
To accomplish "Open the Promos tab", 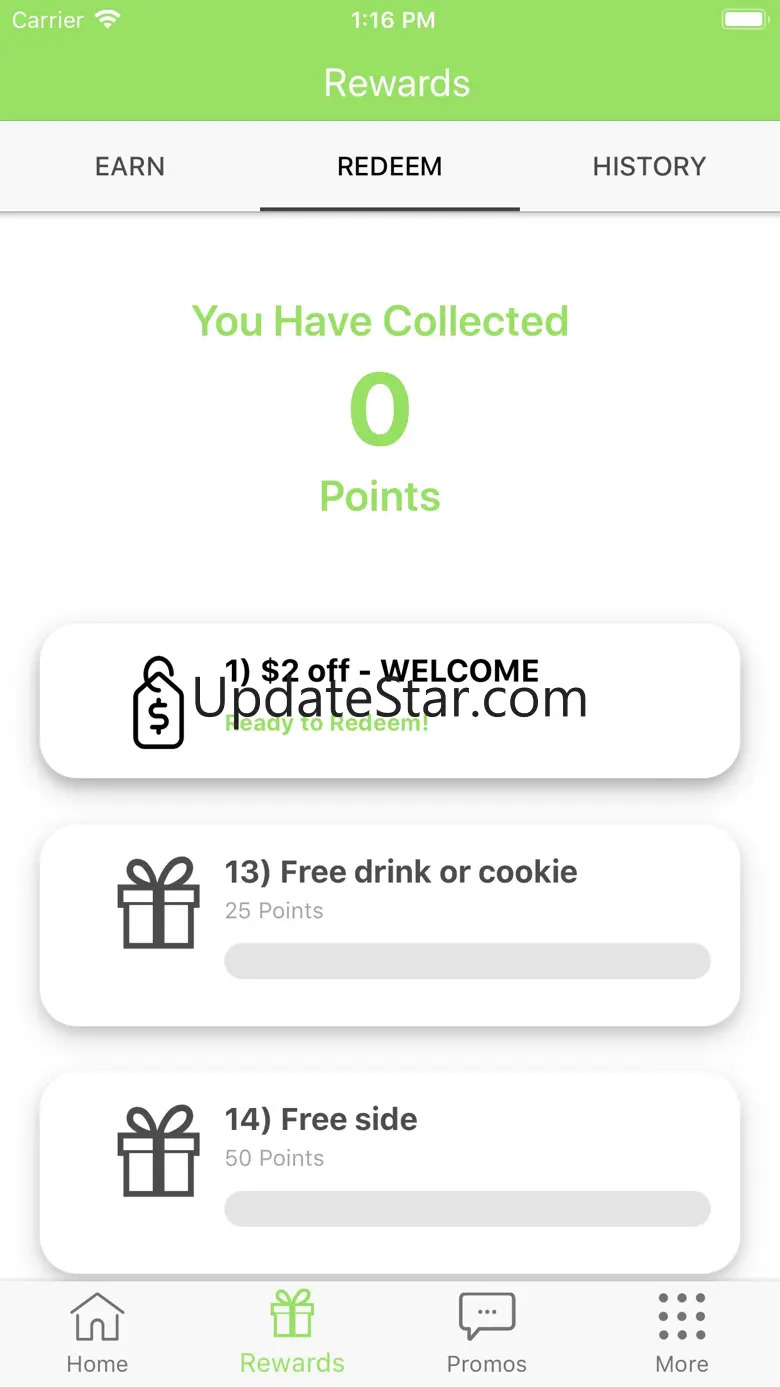I will [487, 1333].
